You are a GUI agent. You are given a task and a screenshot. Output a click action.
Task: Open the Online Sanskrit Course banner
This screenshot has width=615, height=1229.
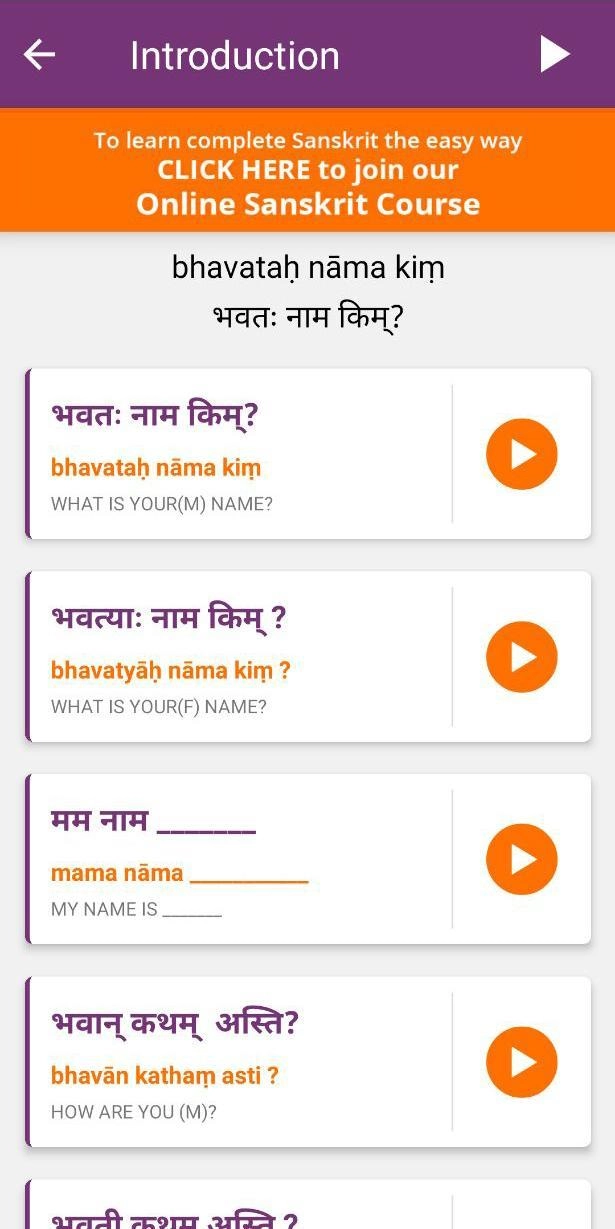(x=307, y=171)
